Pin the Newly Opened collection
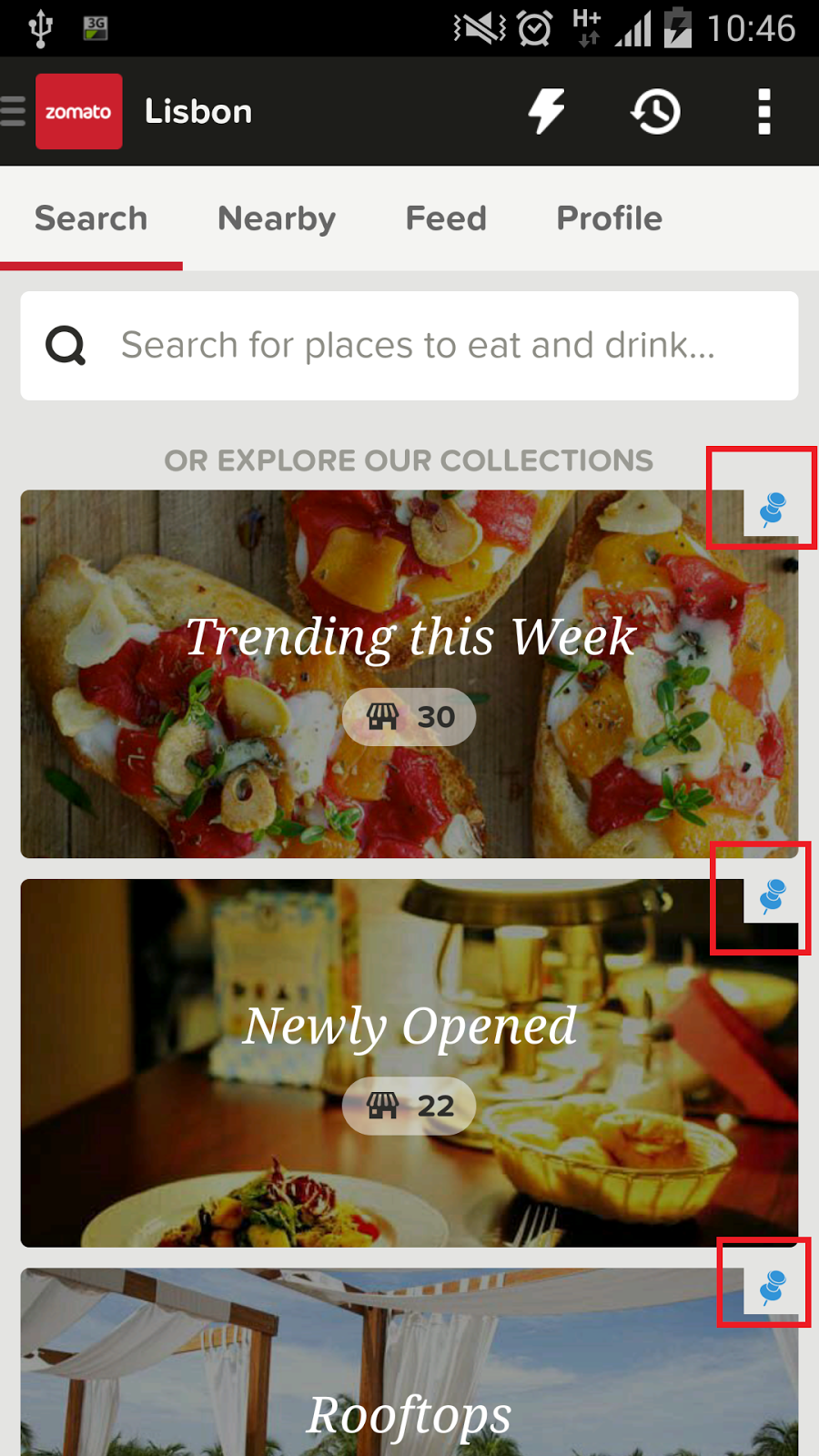Screen dimensions: 819x1456 click(772, 897)
